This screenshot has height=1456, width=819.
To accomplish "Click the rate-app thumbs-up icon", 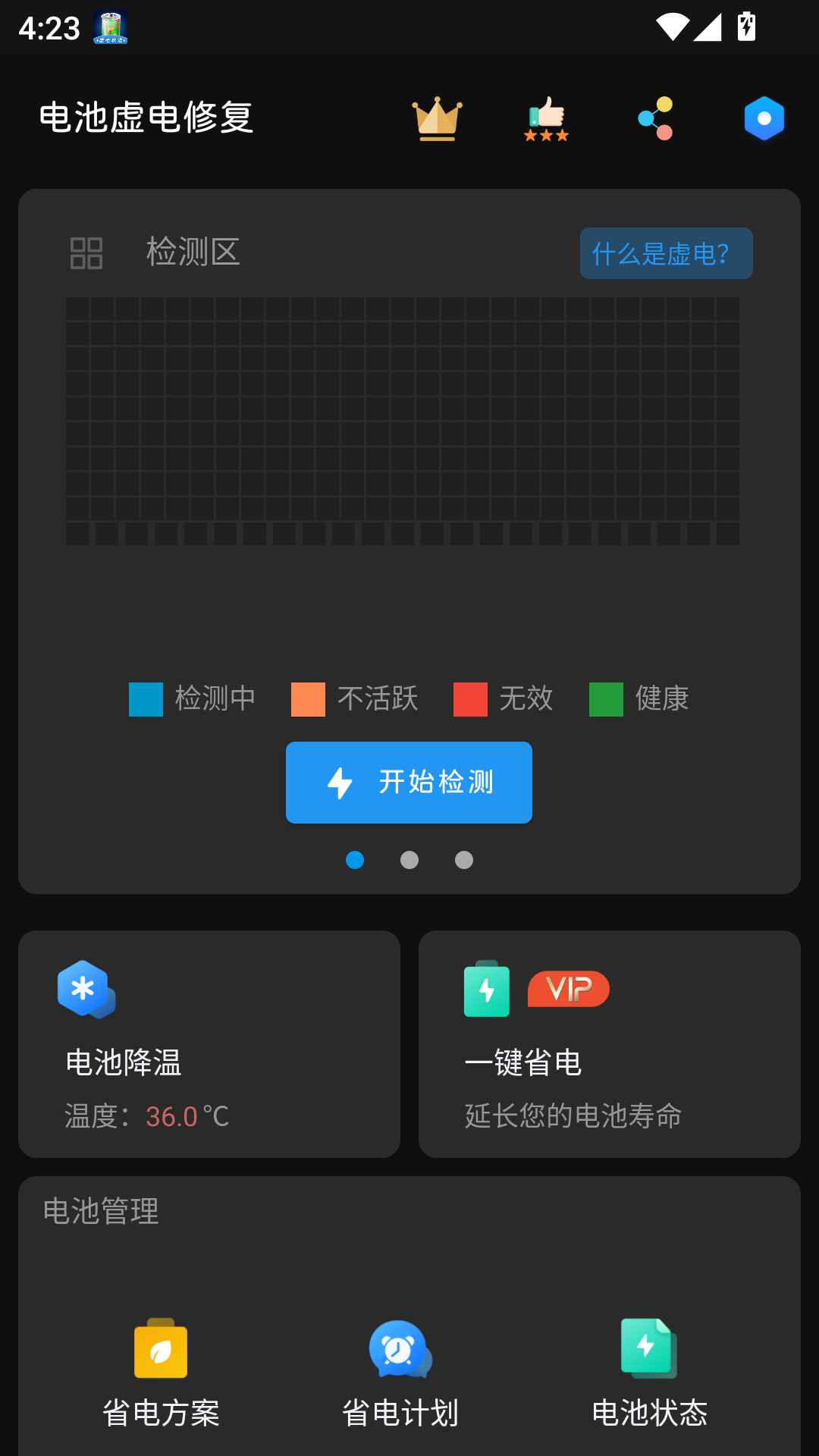I will [545, 118].
